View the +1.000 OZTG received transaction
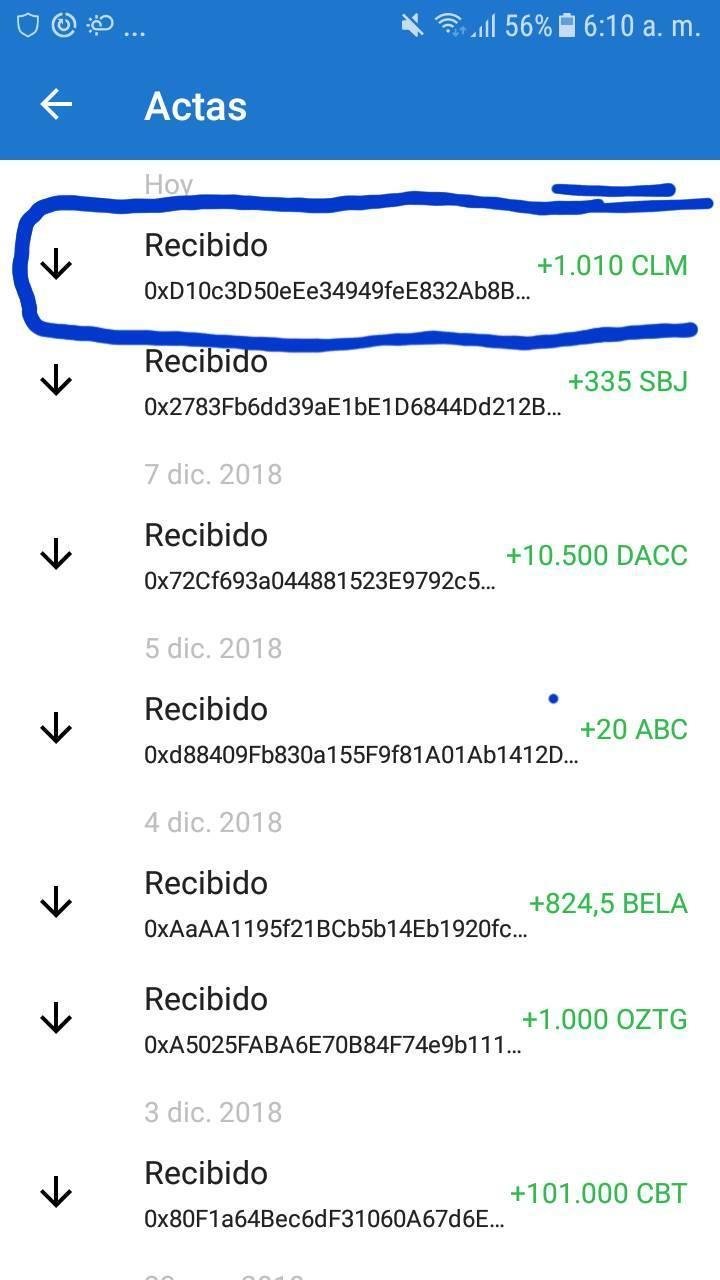The height and width of the screenshot is (1280, 720). (360, 1020)
